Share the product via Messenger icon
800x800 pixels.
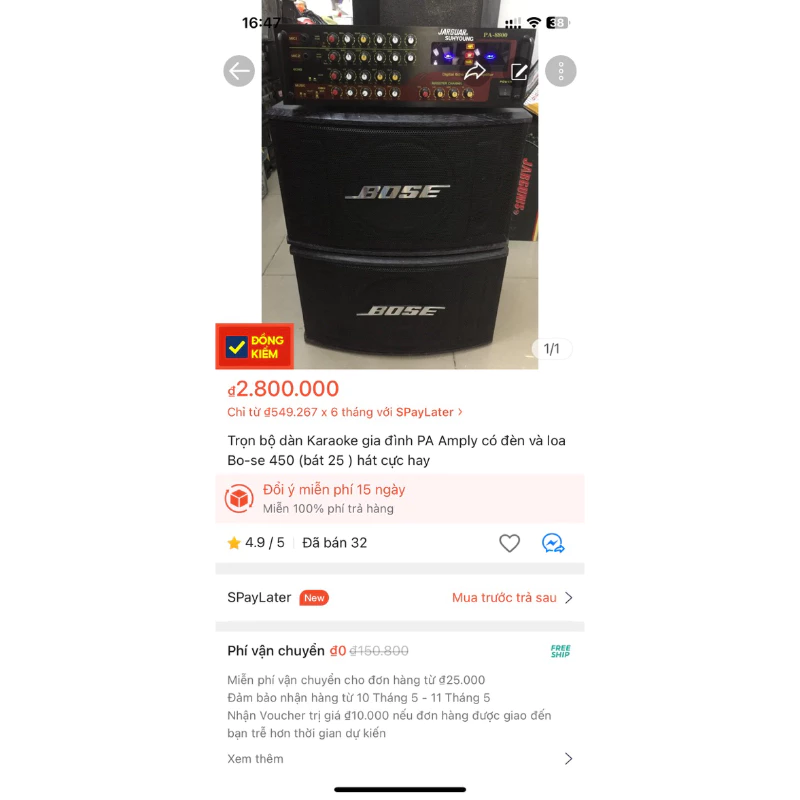coord(553,543)
